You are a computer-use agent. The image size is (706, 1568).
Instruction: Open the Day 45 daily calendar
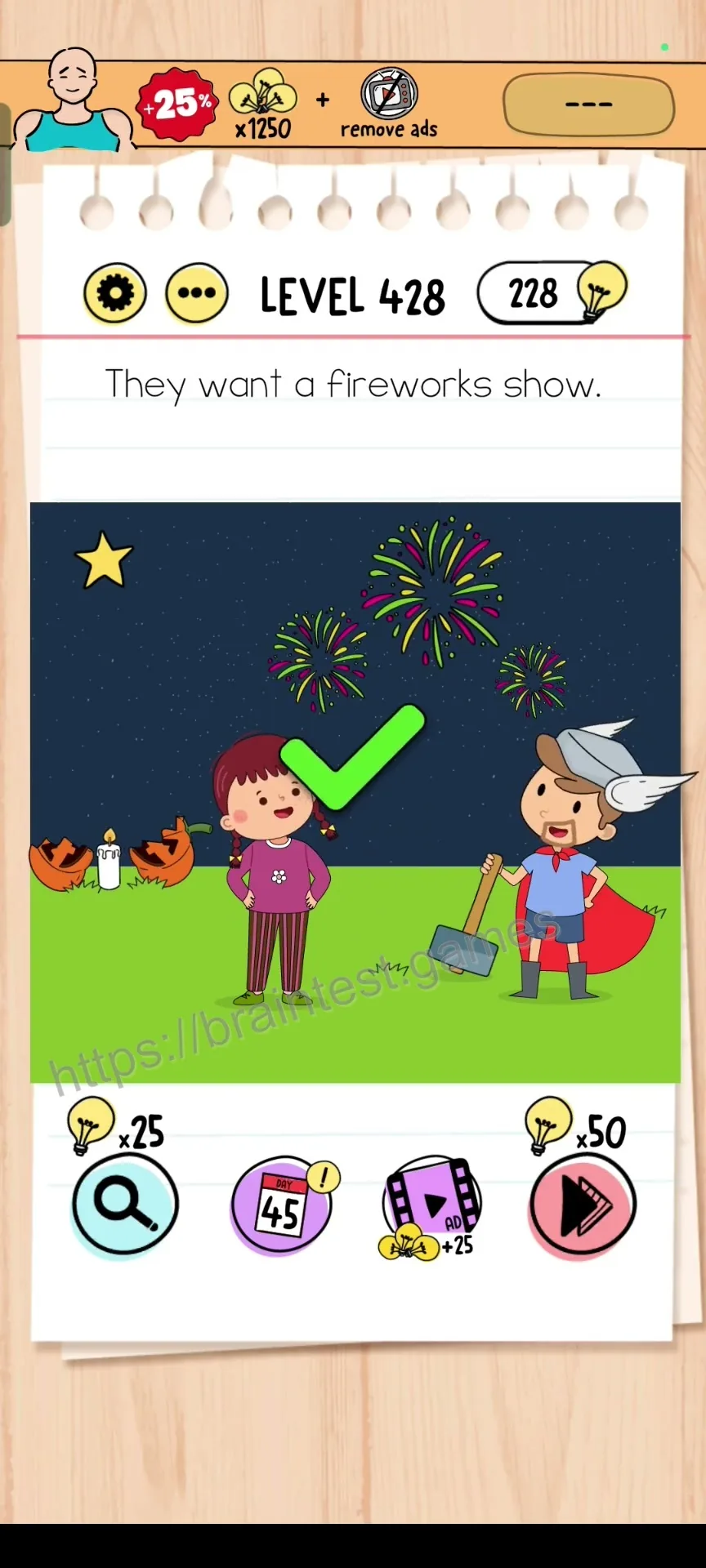(283, 1205)
